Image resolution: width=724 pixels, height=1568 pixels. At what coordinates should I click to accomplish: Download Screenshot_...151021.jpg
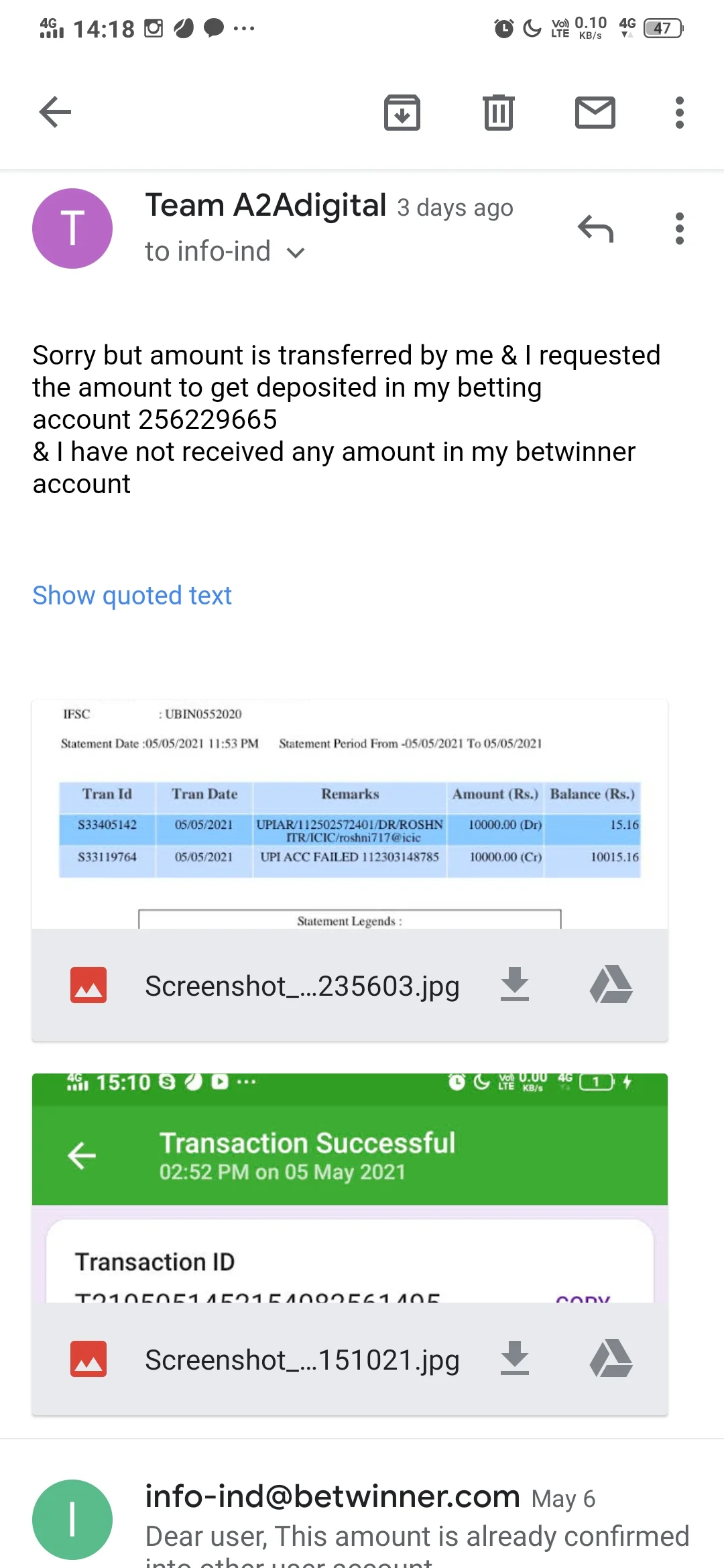(x=514, y=1358)
